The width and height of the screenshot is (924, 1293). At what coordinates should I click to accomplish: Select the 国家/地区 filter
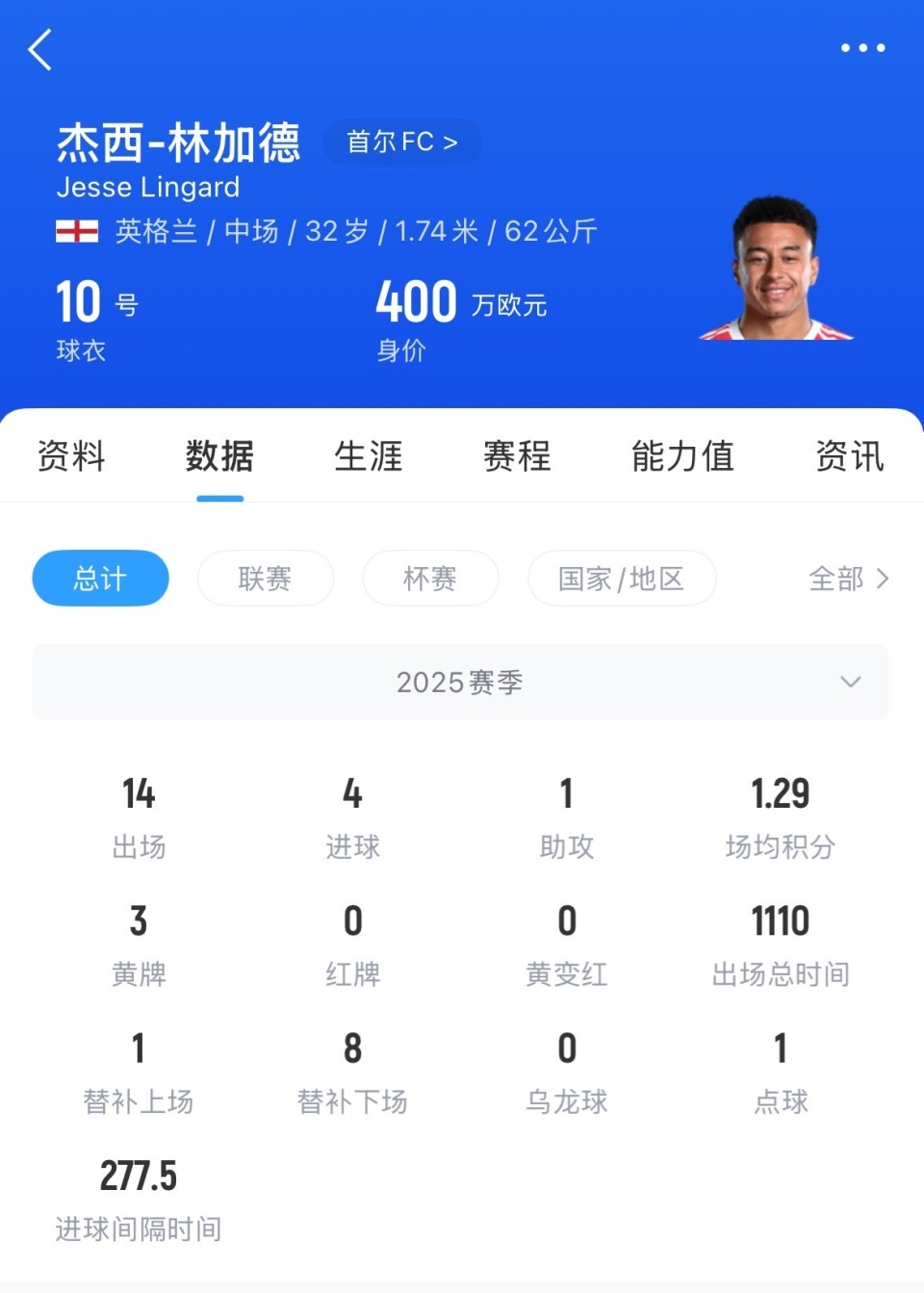[x=621, y=578]
